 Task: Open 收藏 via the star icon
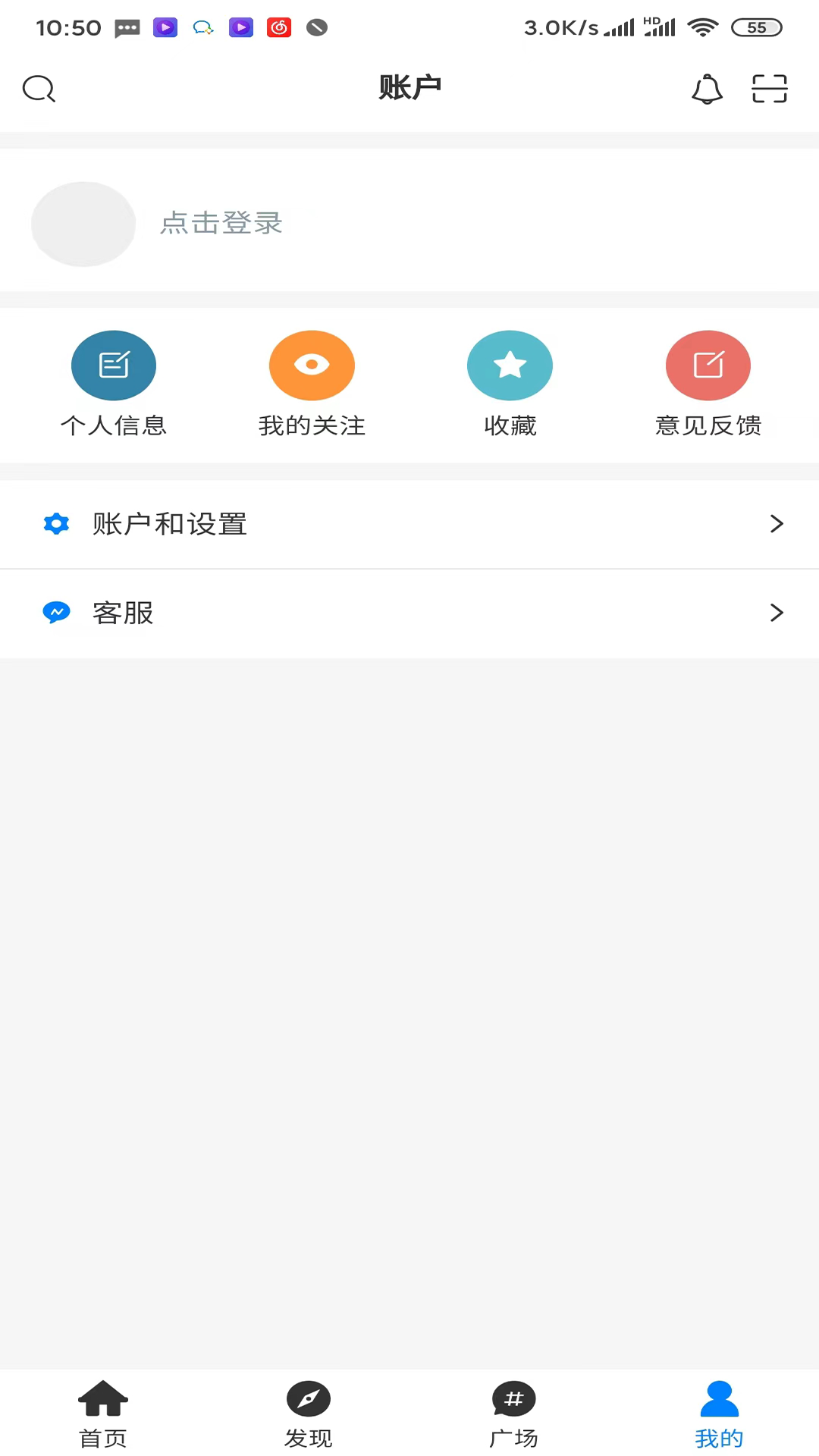[x=510, y=365]
